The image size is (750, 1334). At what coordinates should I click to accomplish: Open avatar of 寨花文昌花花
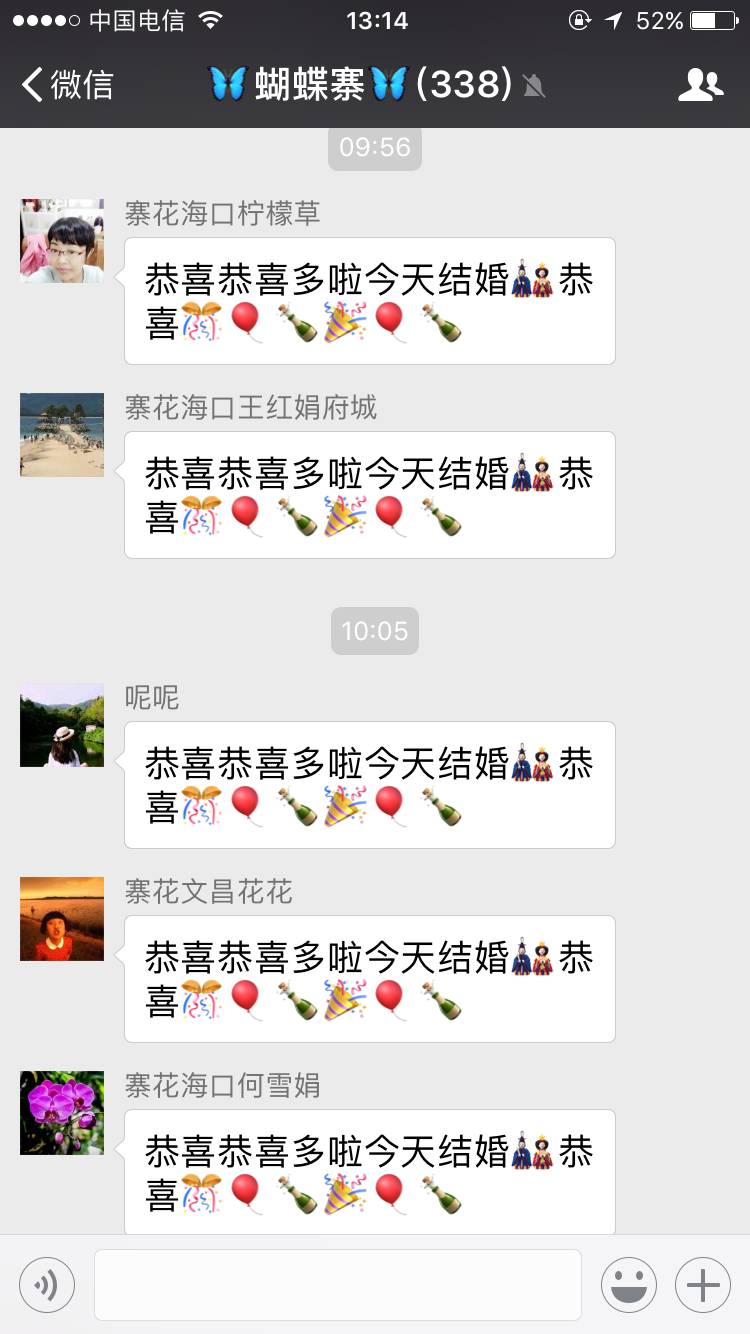[62, 919]
